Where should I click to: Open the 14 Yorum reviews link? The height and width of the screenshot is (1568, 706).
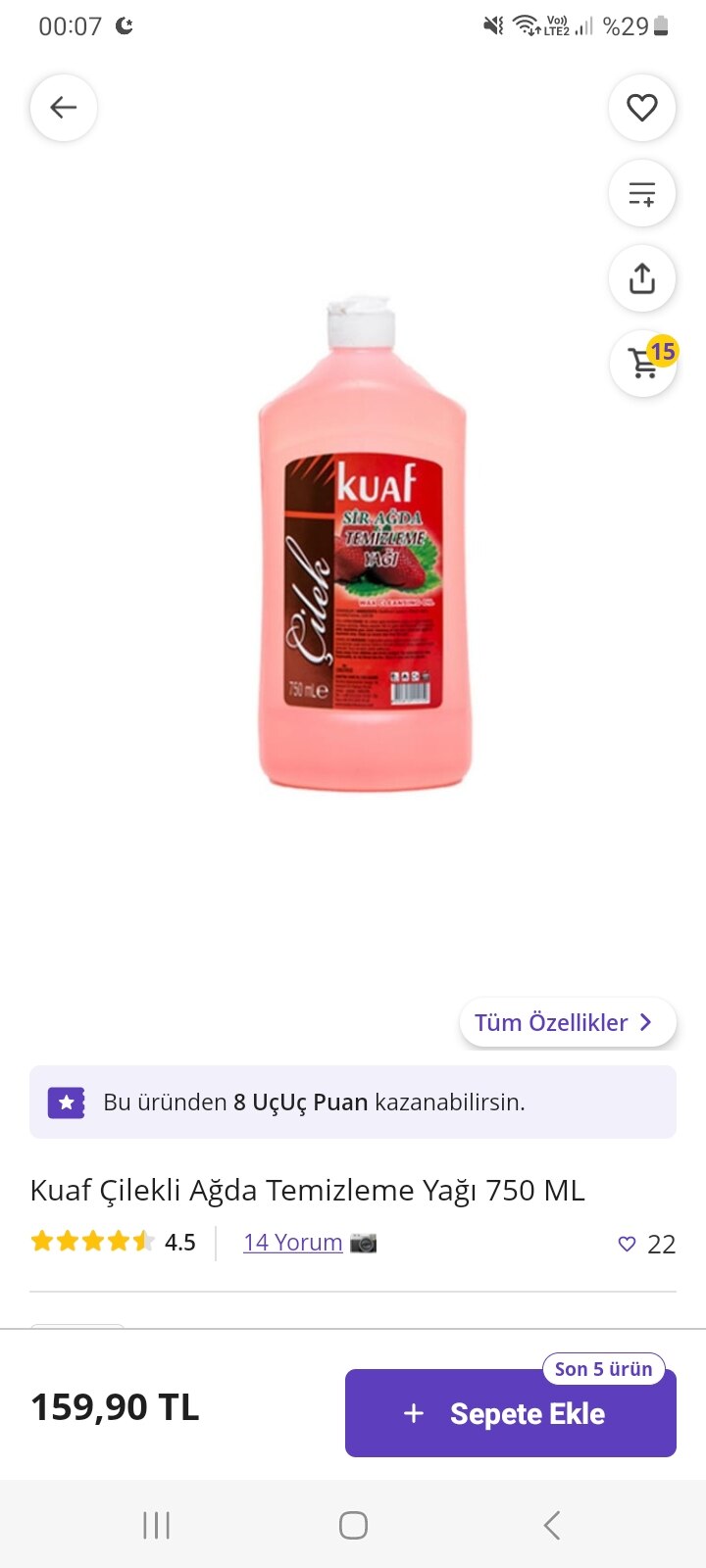(x=292, y=1243)
